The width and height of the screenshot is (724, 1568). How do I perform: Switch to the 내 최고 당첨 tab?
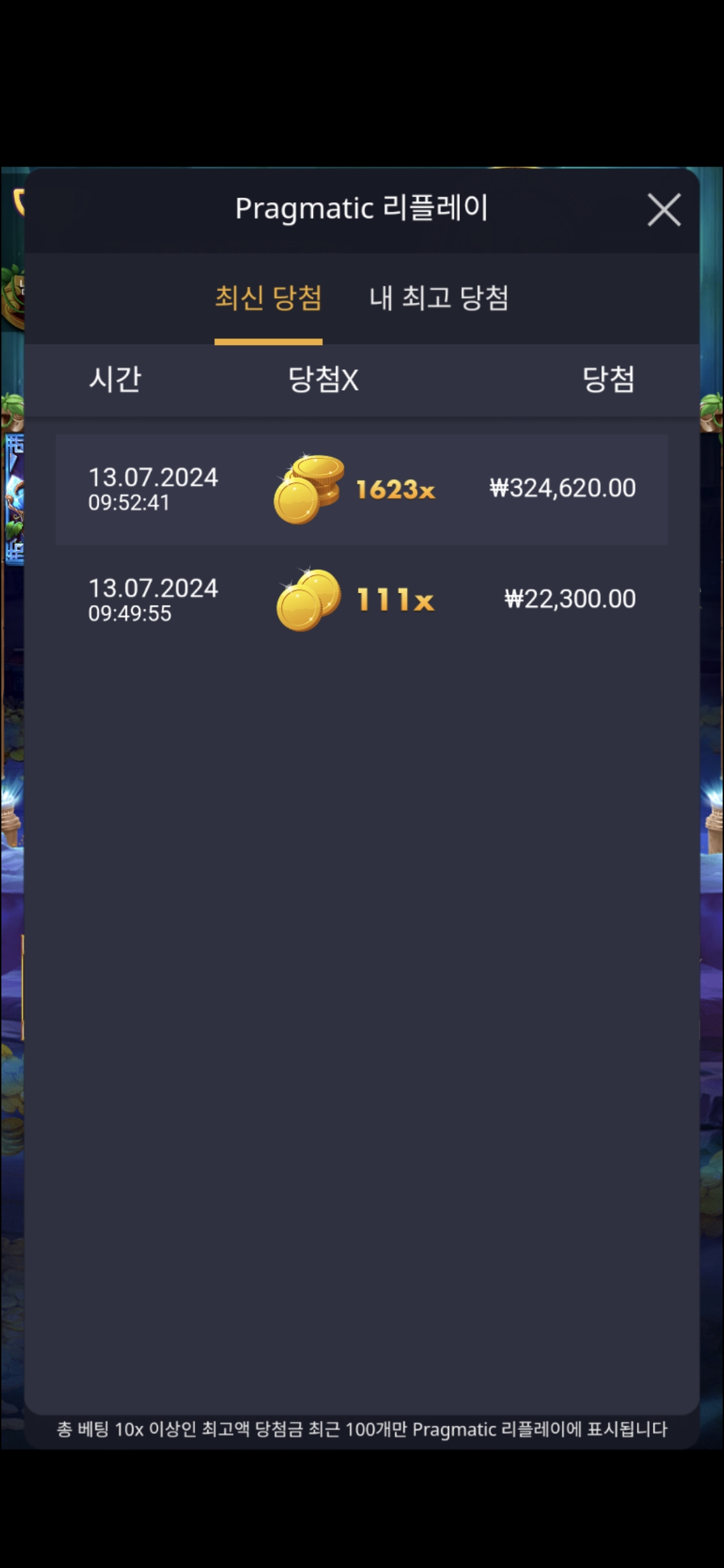(439, 298)
